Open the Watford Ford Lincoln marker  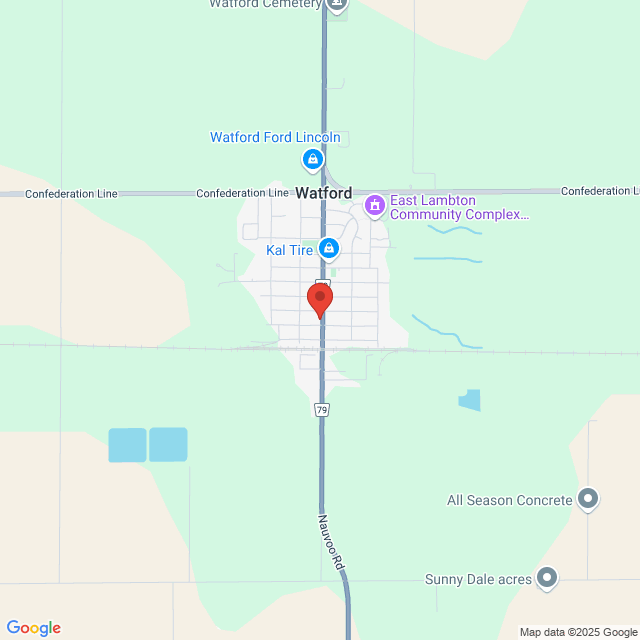[x=313, y=158]
